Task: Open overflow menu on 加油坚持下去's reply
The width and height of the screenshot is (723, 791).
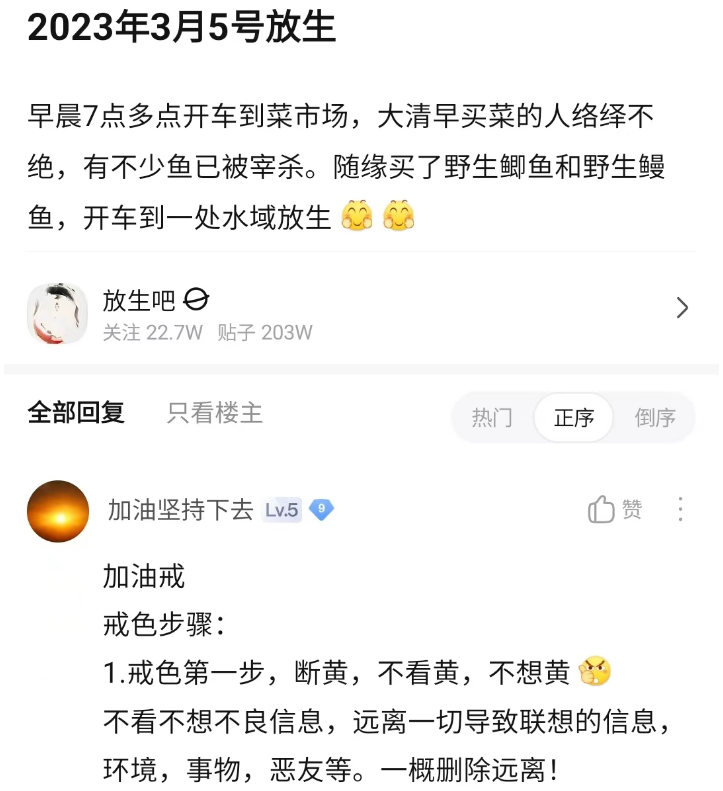Action: [680, 510]
